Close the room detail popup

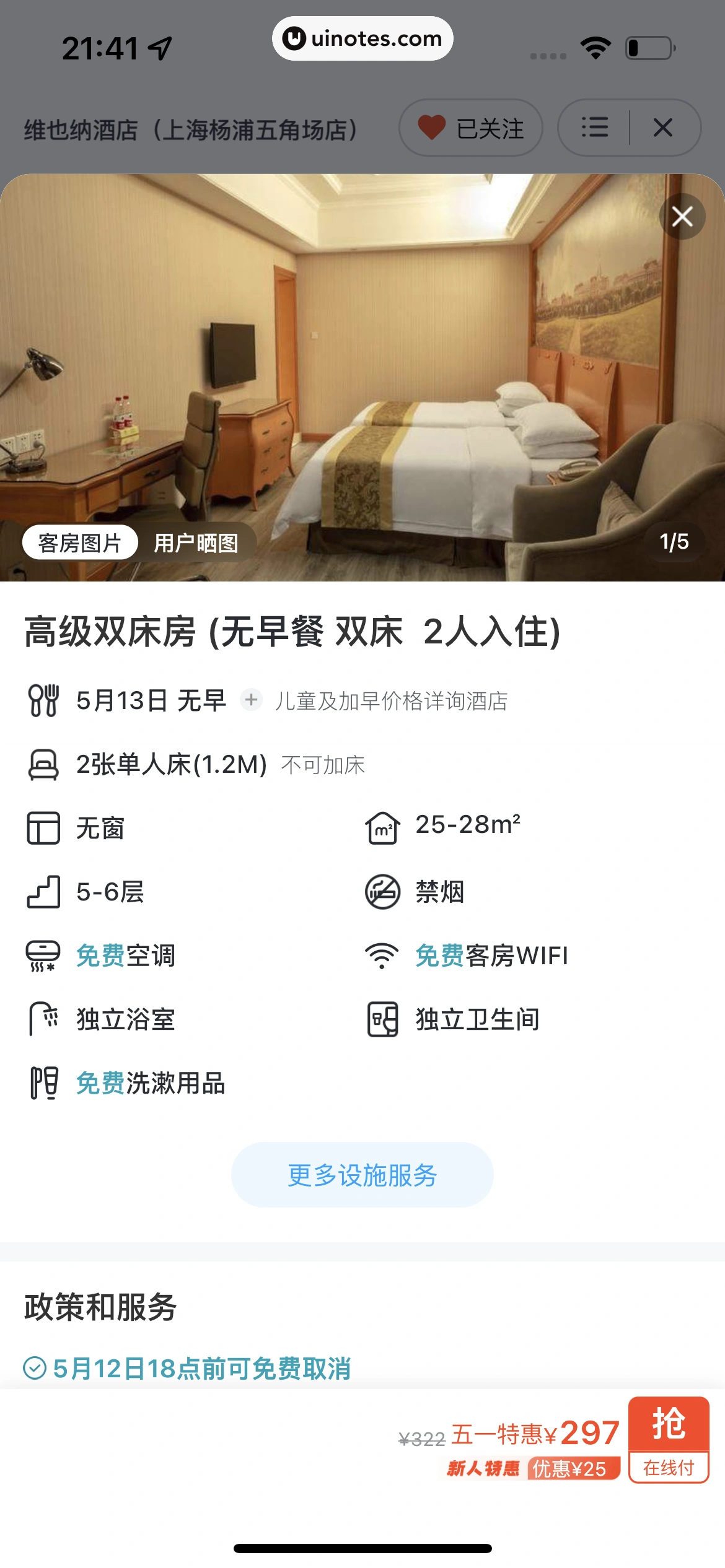tap(682, 217)
